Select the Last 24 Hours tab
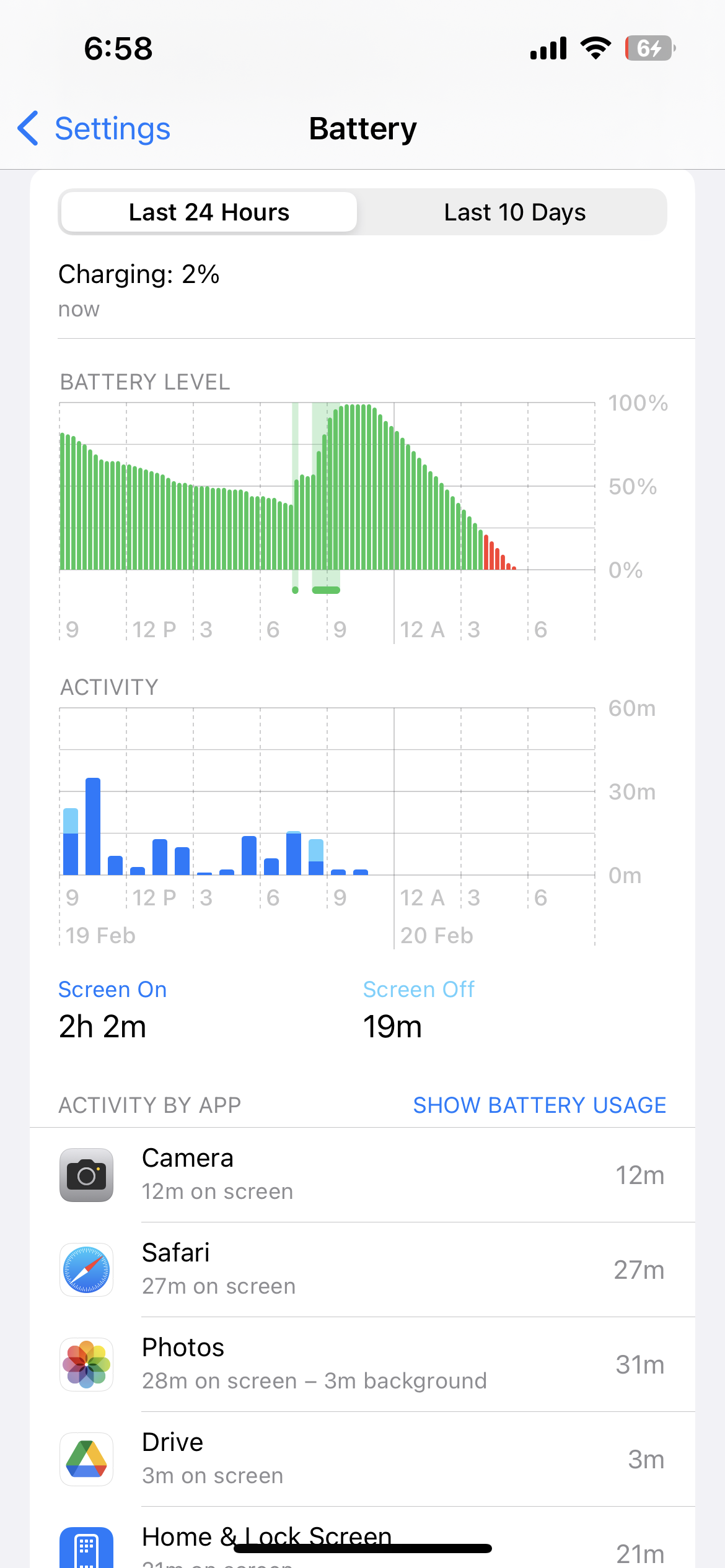 pyautogui.click(x=209, y=212)
